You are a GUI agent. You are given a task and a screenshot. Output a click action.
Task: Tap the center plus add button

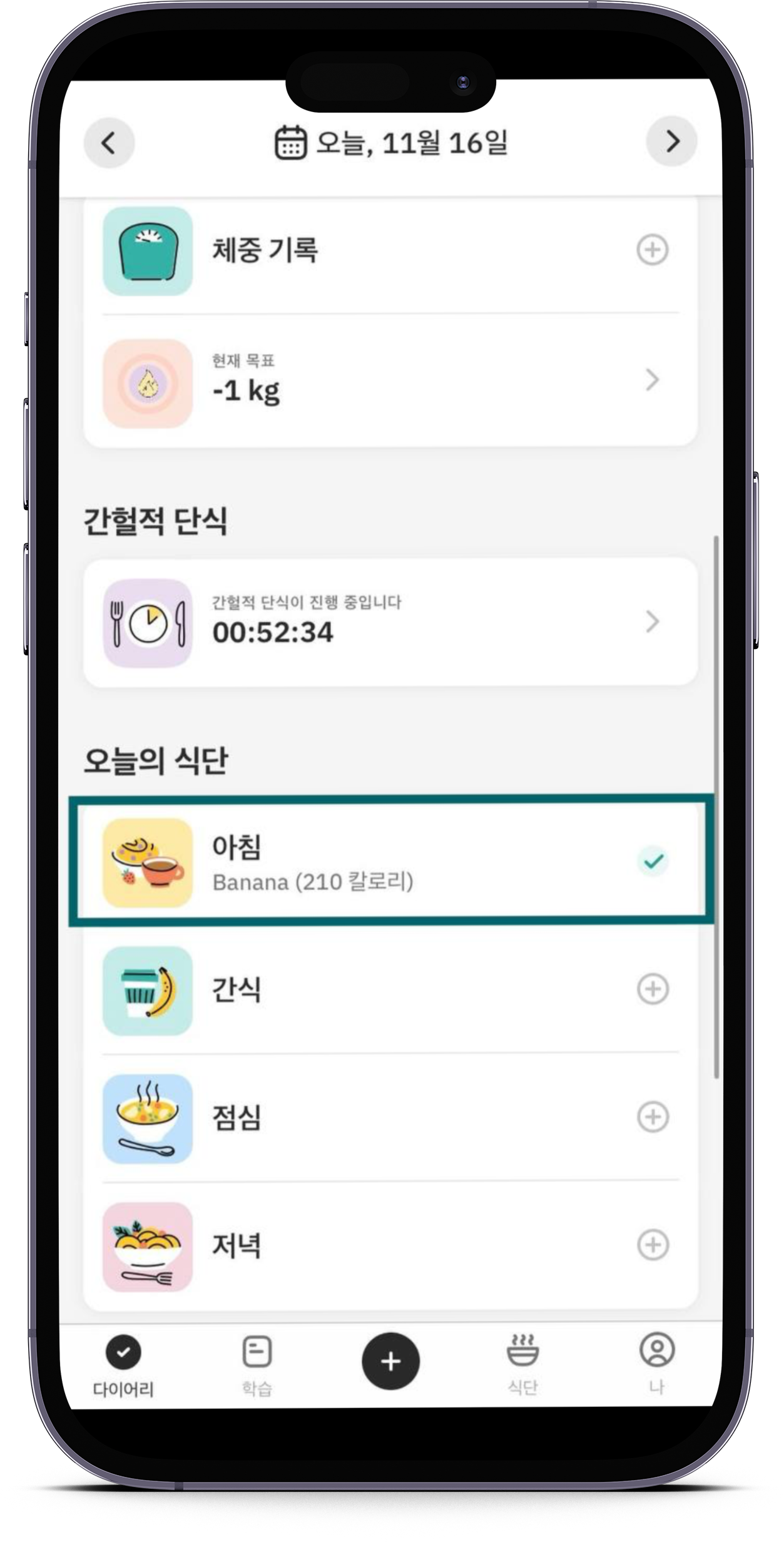(x=390, y=1361)
